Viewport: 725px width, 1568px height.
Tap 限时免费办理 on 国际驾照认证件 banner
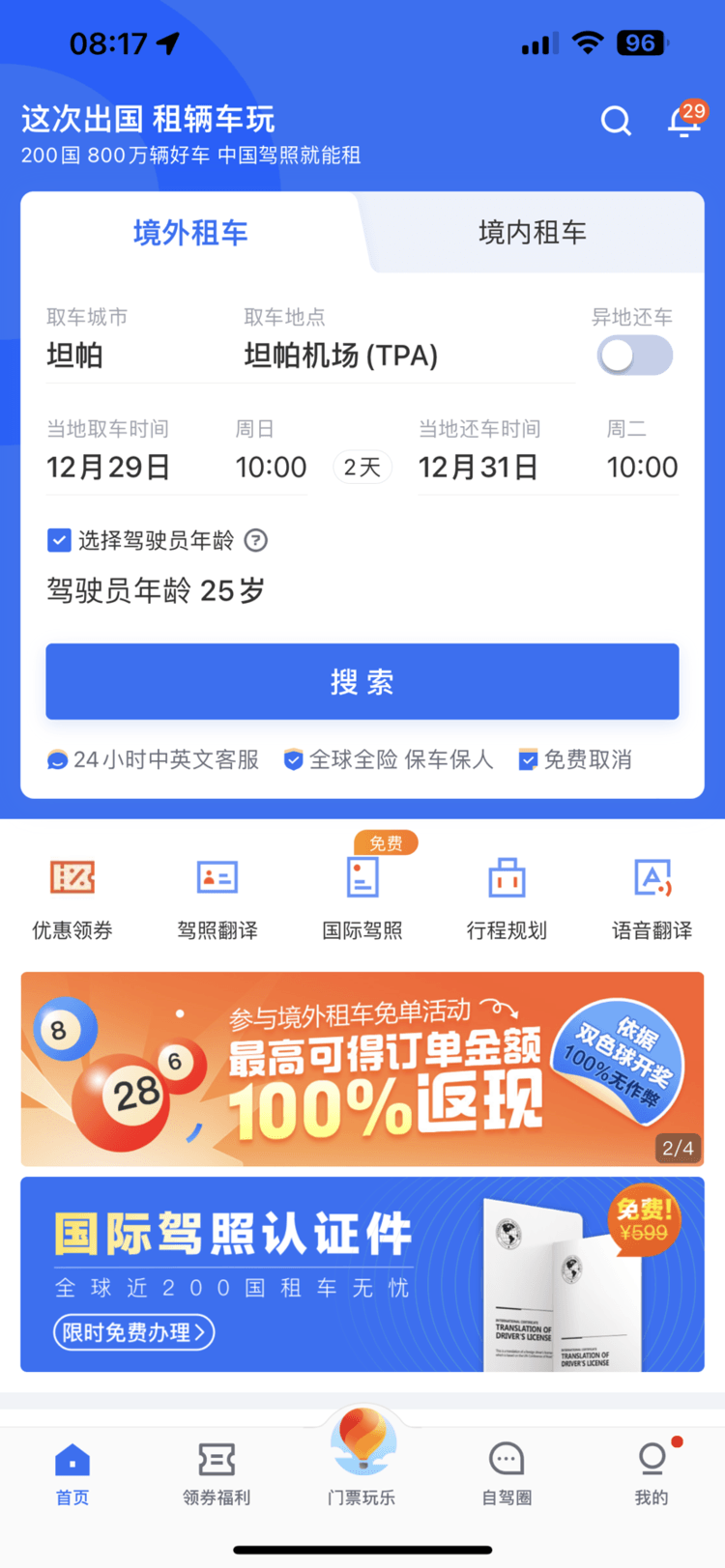click(x=133, y=1333)
